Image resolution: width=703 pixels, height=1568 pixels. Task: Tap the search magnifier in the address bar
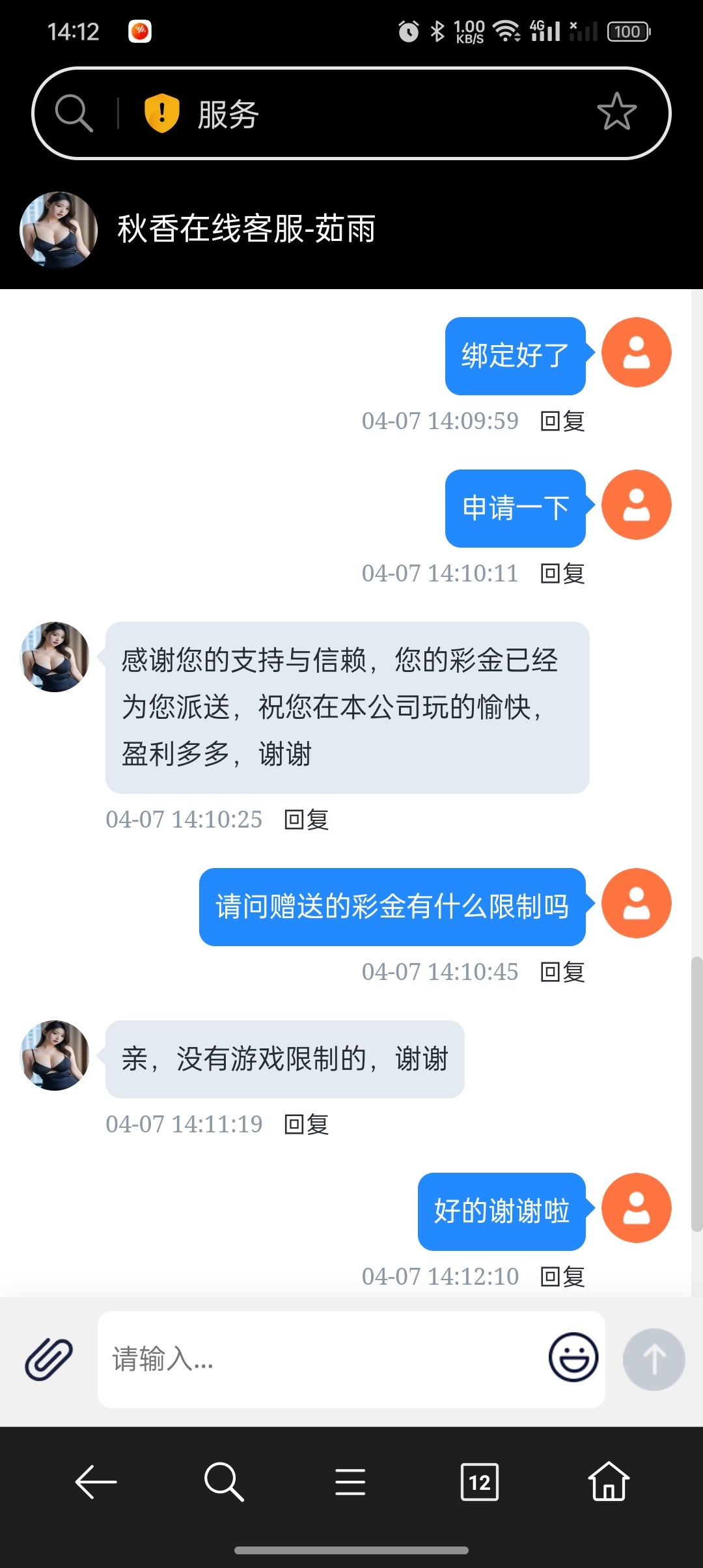pos(74,113)
